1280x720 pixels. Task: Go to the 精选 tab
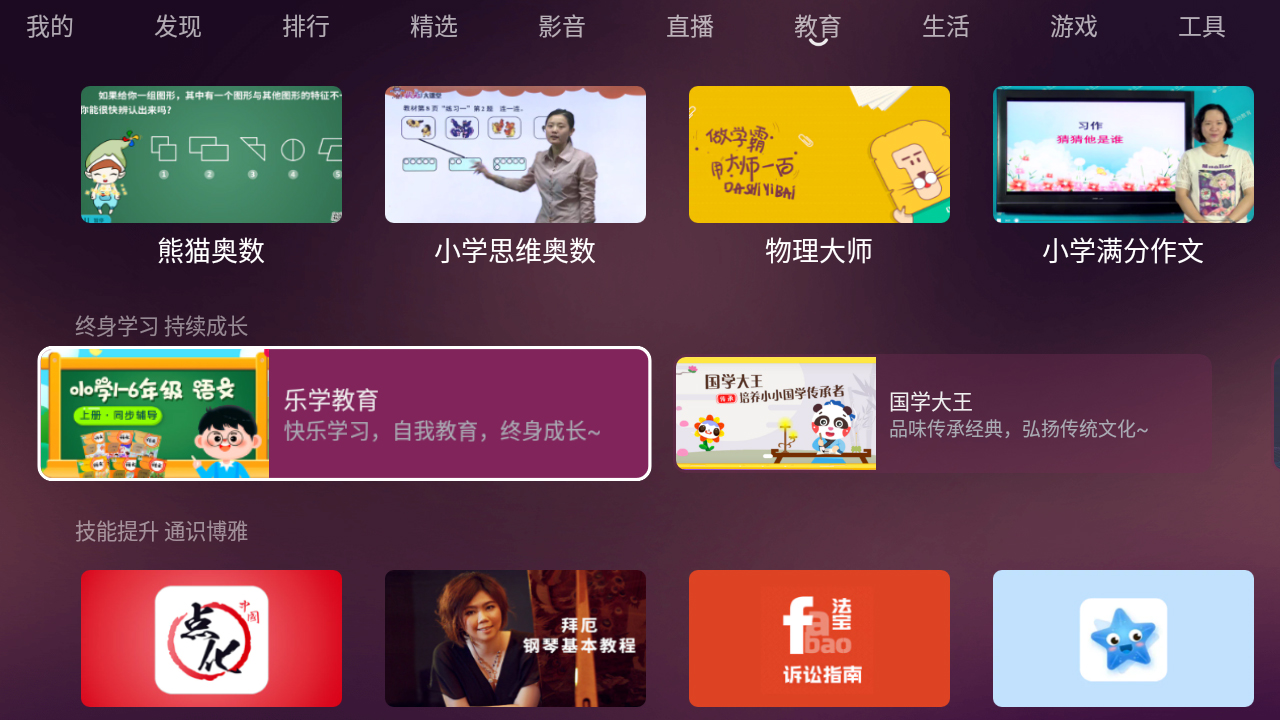click(434, 27)
